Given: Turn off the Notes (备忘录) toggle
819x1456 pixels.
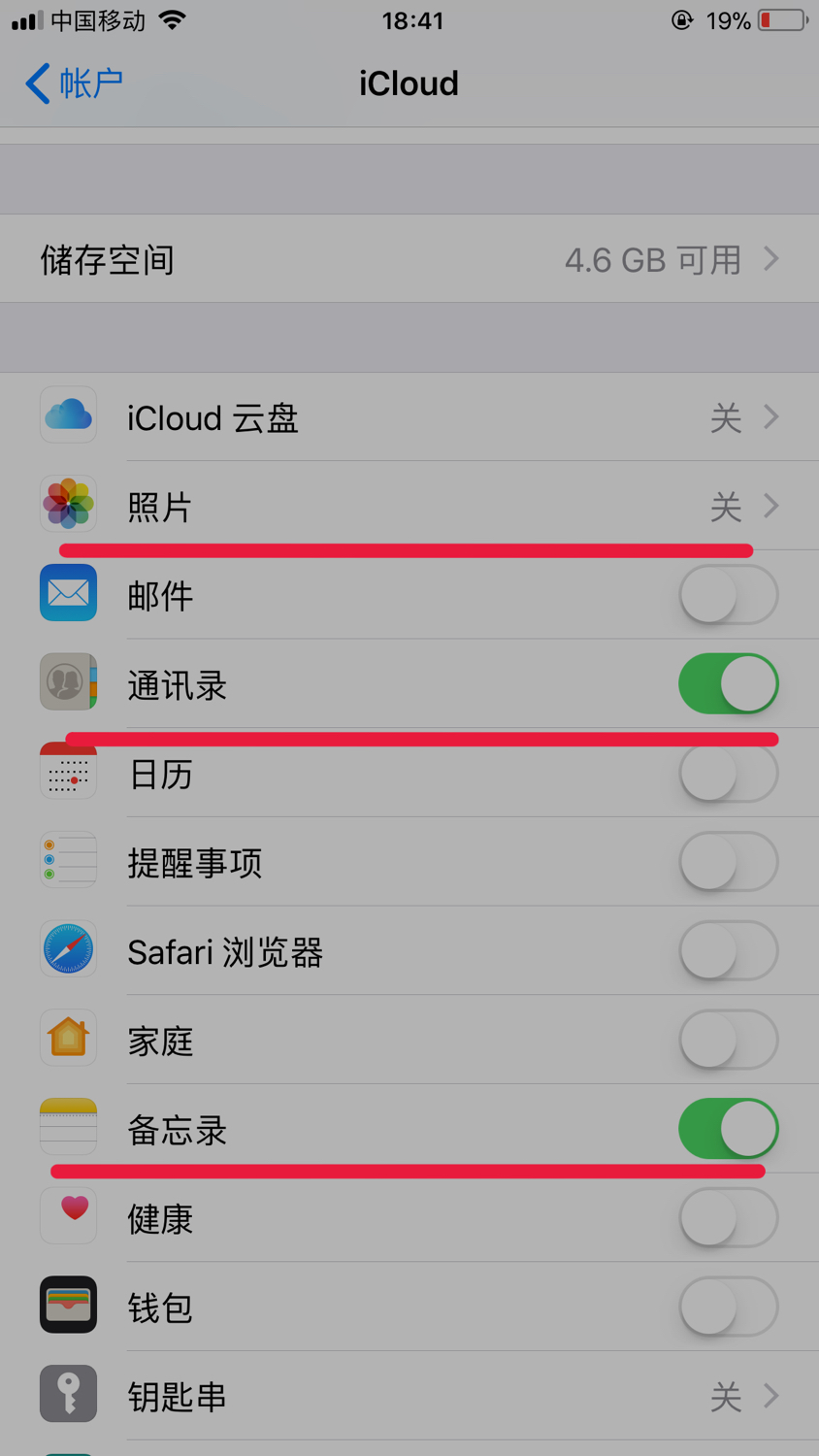Looking at the screenshot, I should [729, 1127].
